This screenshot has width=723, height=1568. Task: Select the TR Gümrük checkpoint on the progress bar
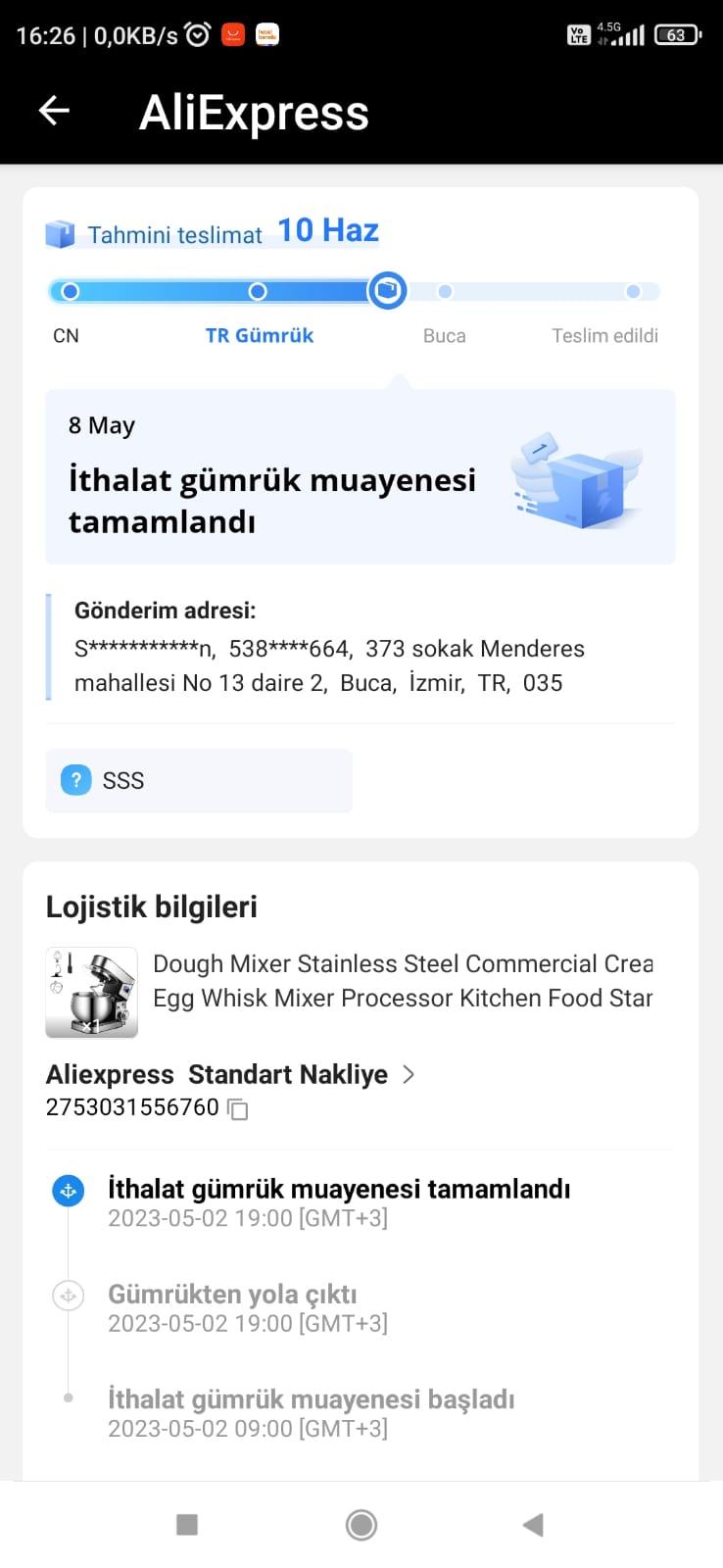[x=258, y=291]
